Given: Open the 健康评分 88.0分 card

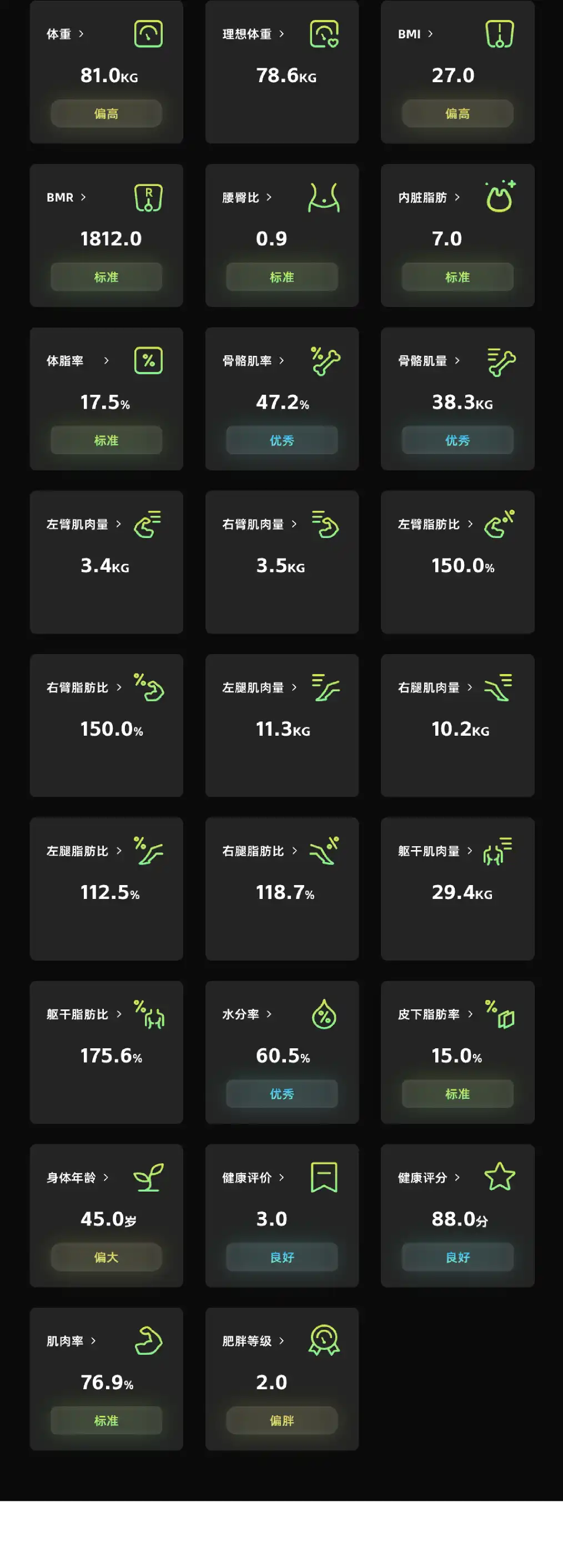Looking at the screenshot, I should pyautogui.click(x=457, y=1215).
